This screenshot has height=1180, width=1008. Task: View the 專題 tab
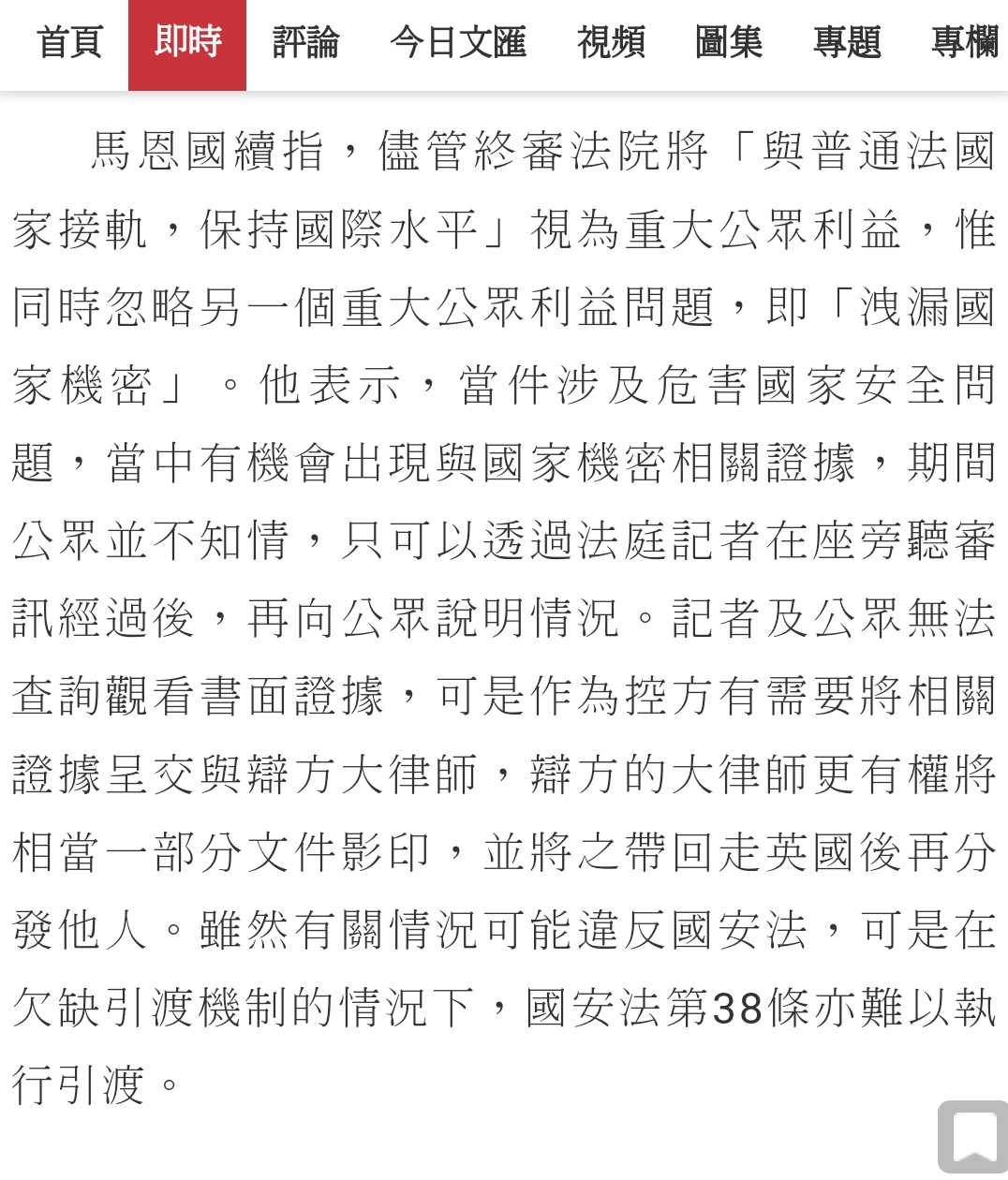(x=847, y=43)
